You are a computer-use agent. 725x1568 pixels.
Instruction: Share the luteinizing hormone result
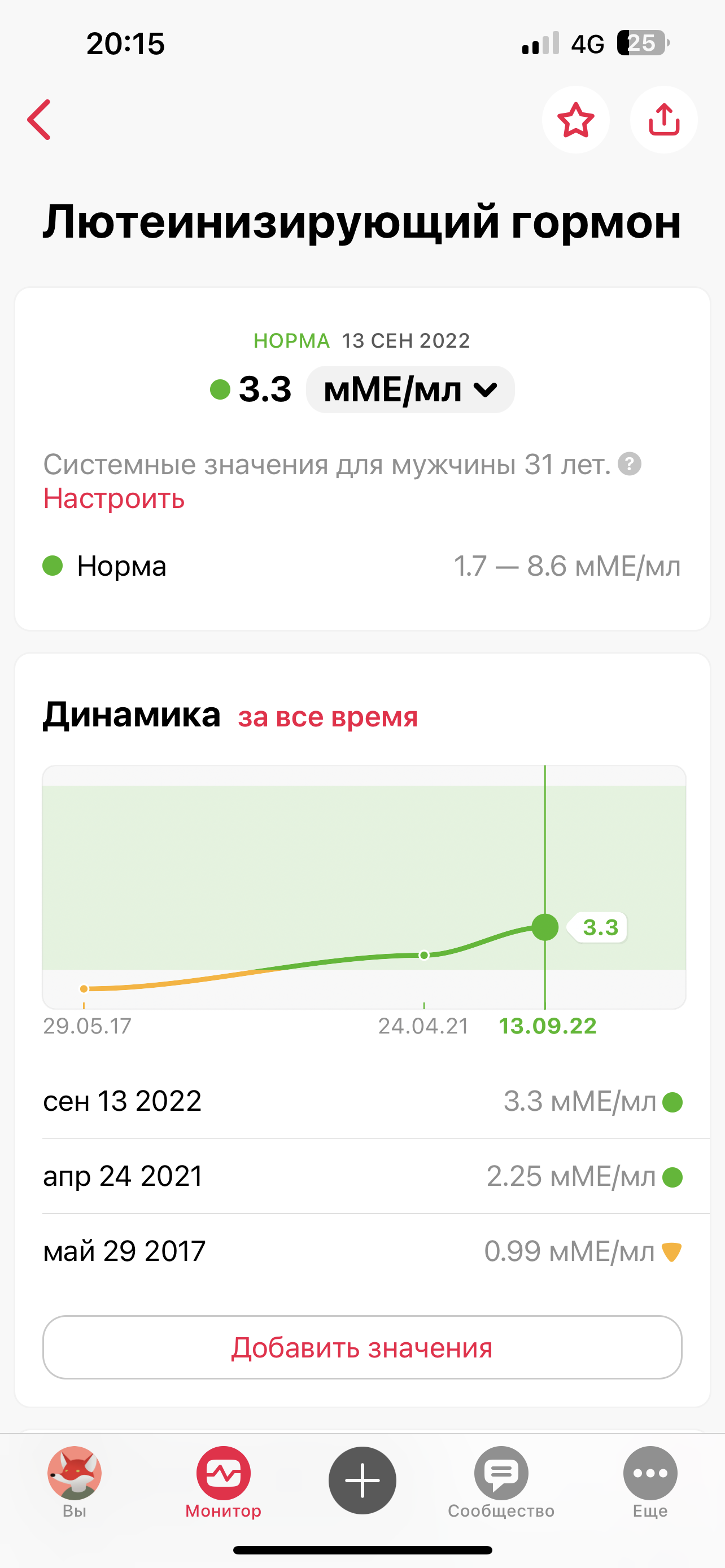[663, 120]
